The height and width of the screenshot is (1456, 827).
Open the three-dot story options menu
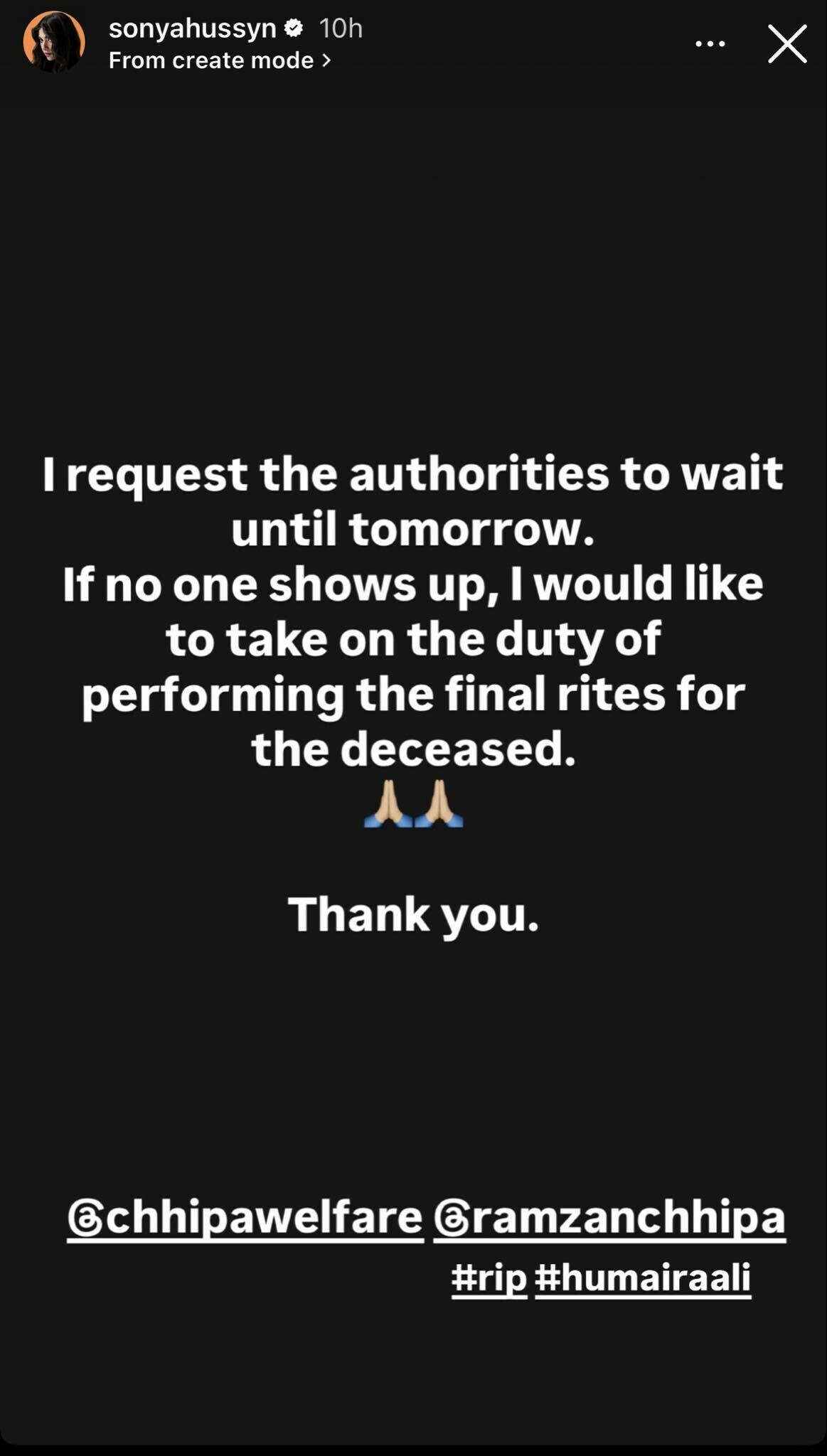pos(710,44)
